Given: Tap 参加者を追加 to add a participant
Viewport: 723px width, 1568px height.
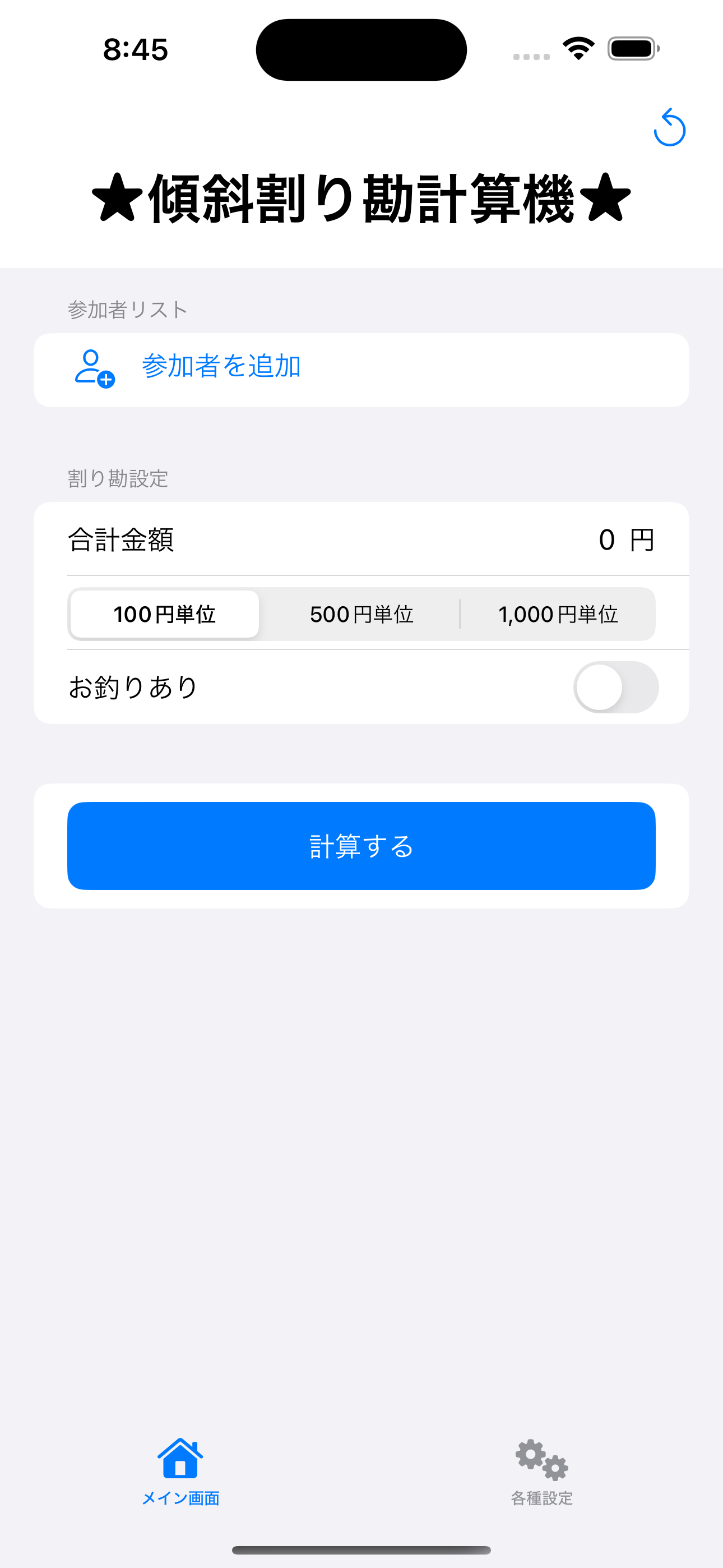Looking at the screenshot, I should tap(221, 366).
